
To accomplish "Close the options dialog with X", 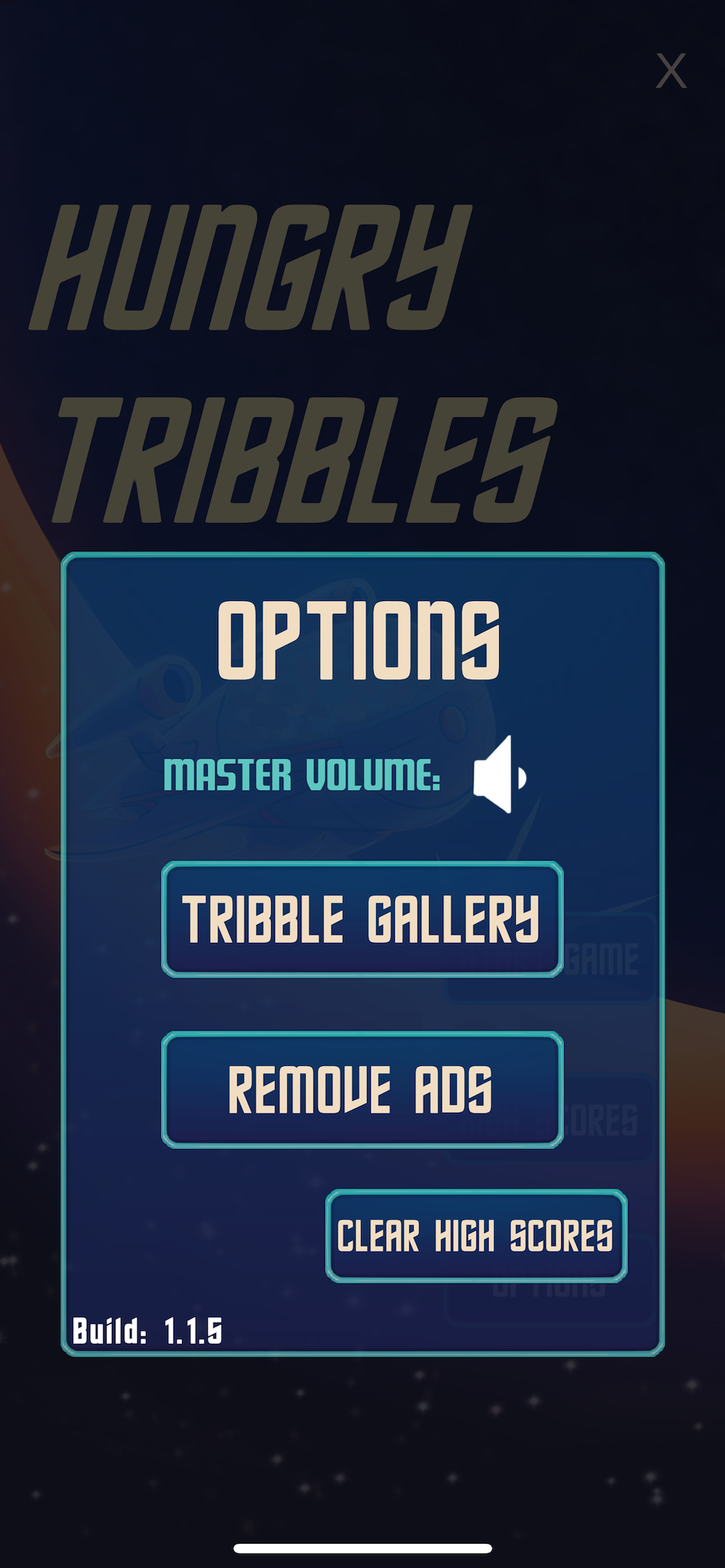I will coord(671,71).
